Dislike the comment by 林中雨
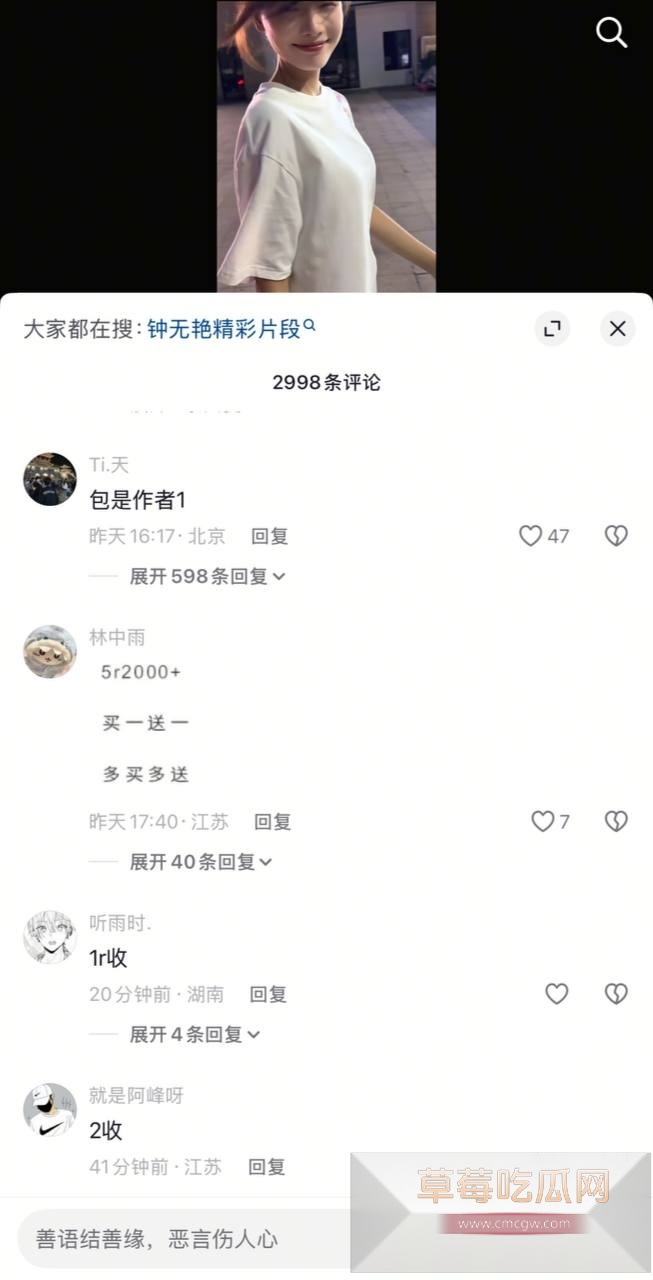 click(616, 821)
